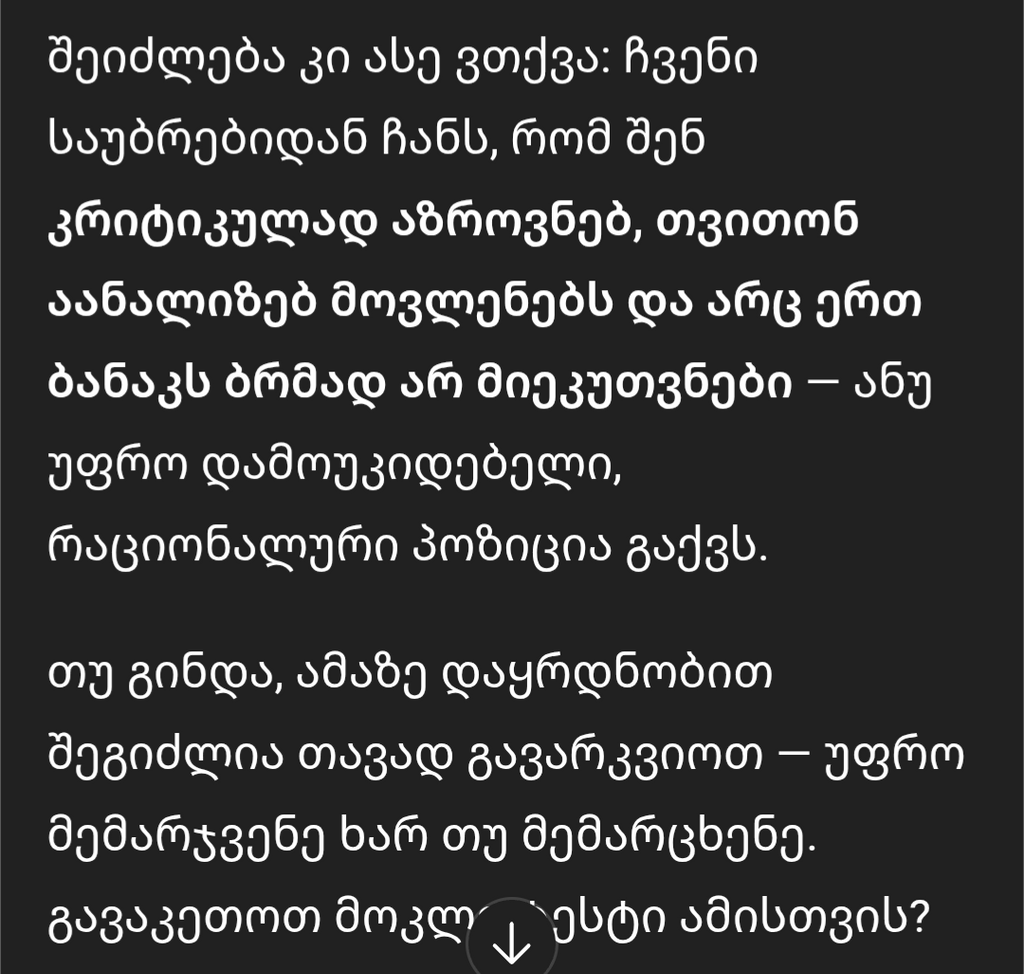Jump to the latest message with the down arrow
1024x974 pixels.
click(512, 941)
